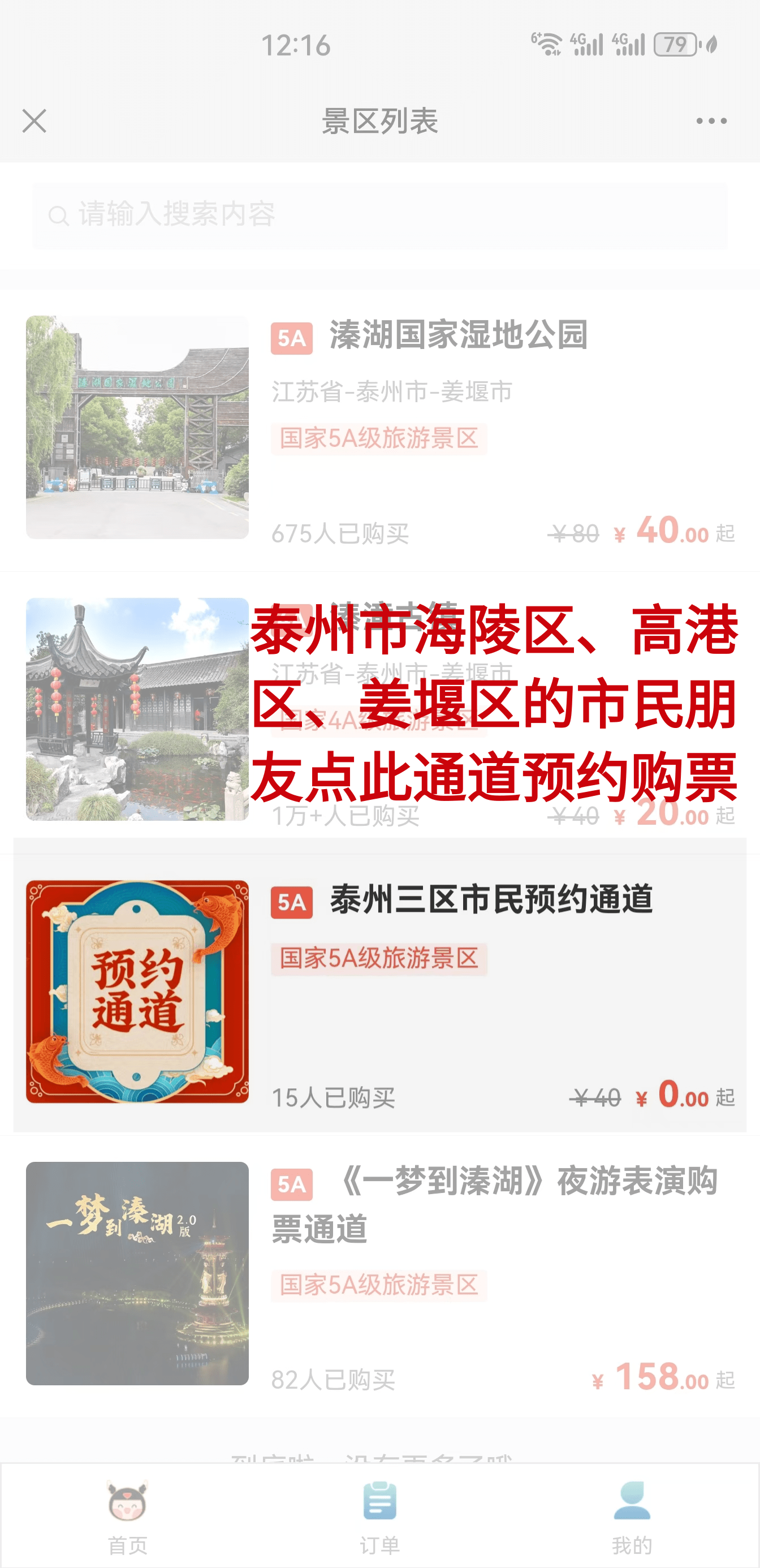
Task: Switch to the 首页 tab
Action: click(127, 1515)
